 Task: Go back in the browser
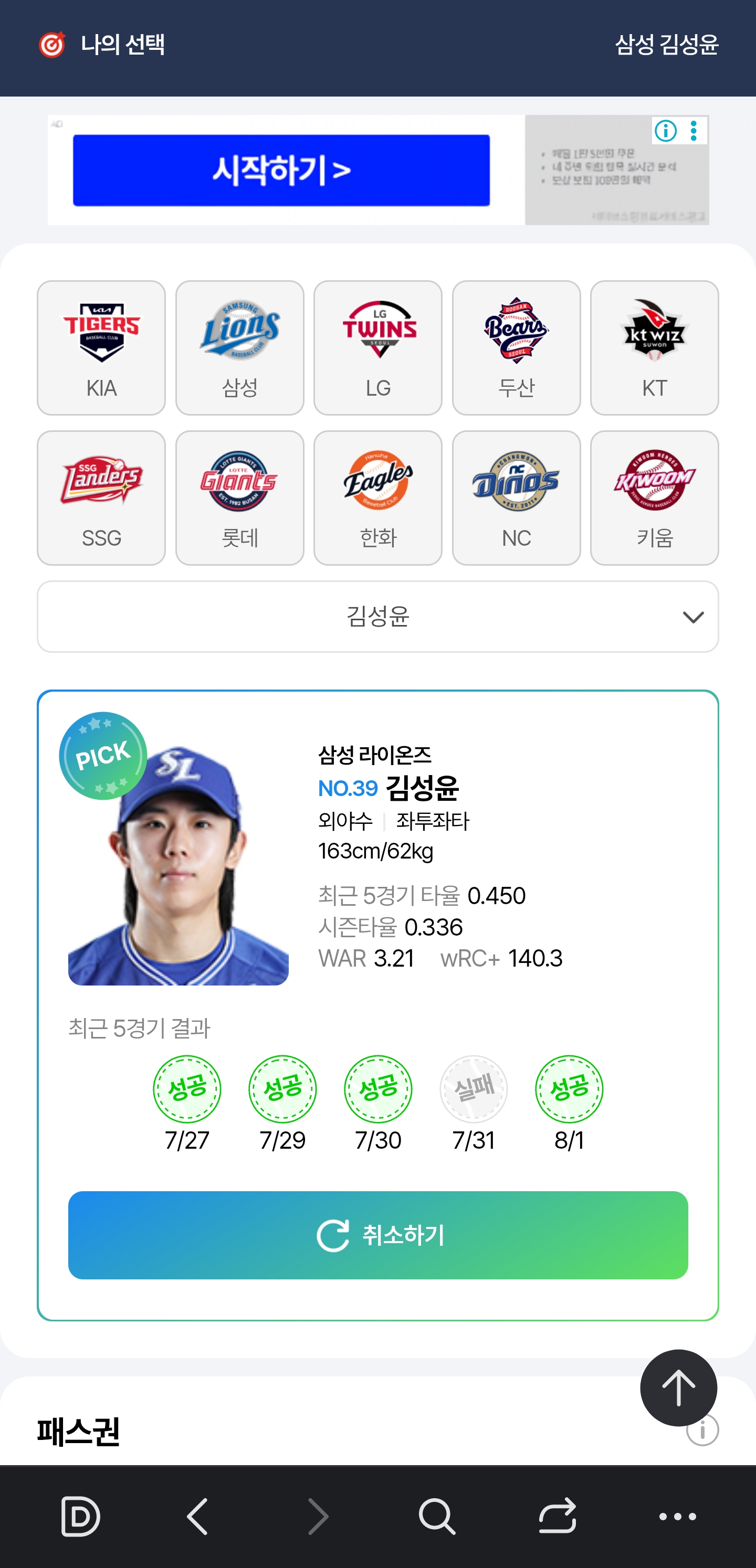197,1516
